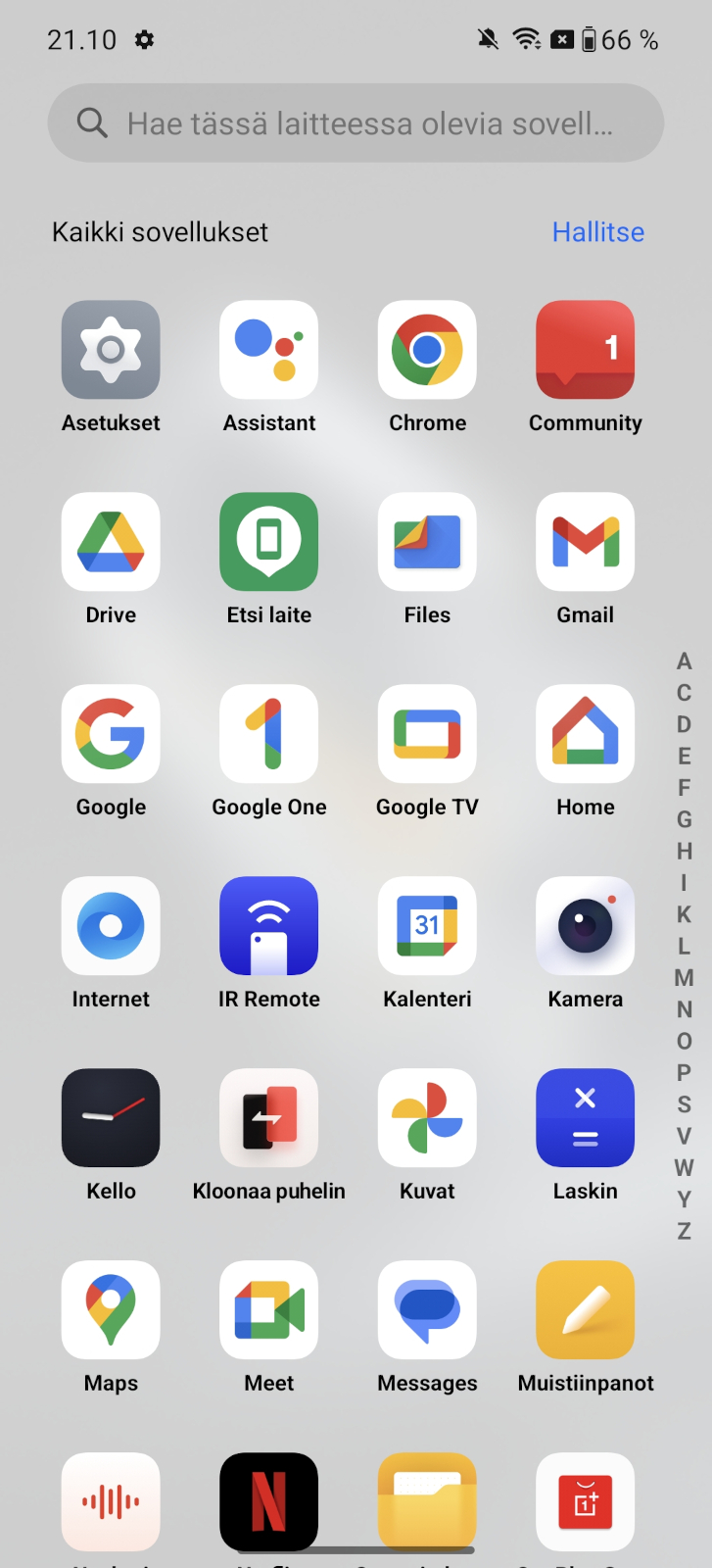
Task: Open Google One app
Action: pos(269,734)
